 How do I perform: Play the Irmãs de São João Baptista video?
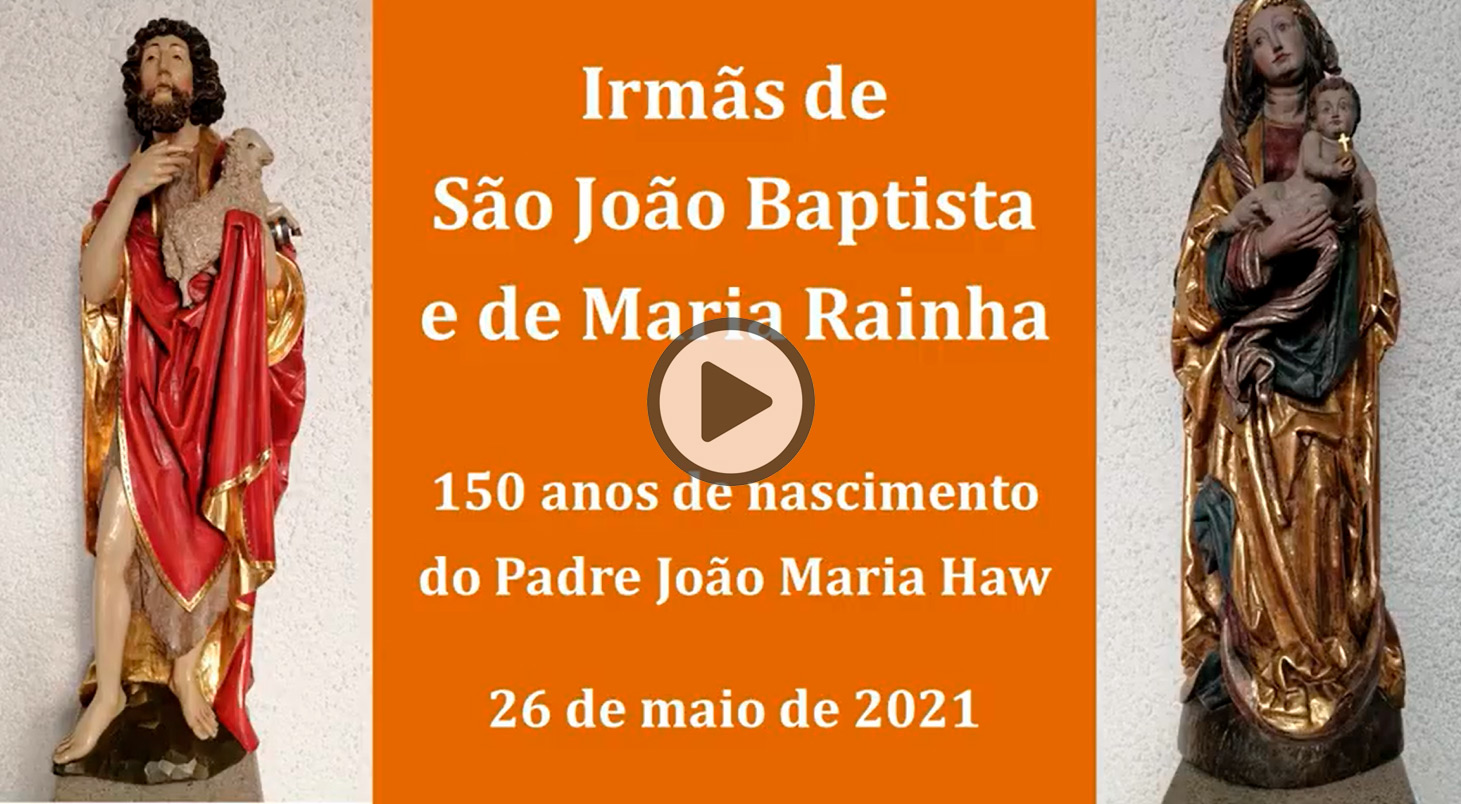click(x=731, y=402)
